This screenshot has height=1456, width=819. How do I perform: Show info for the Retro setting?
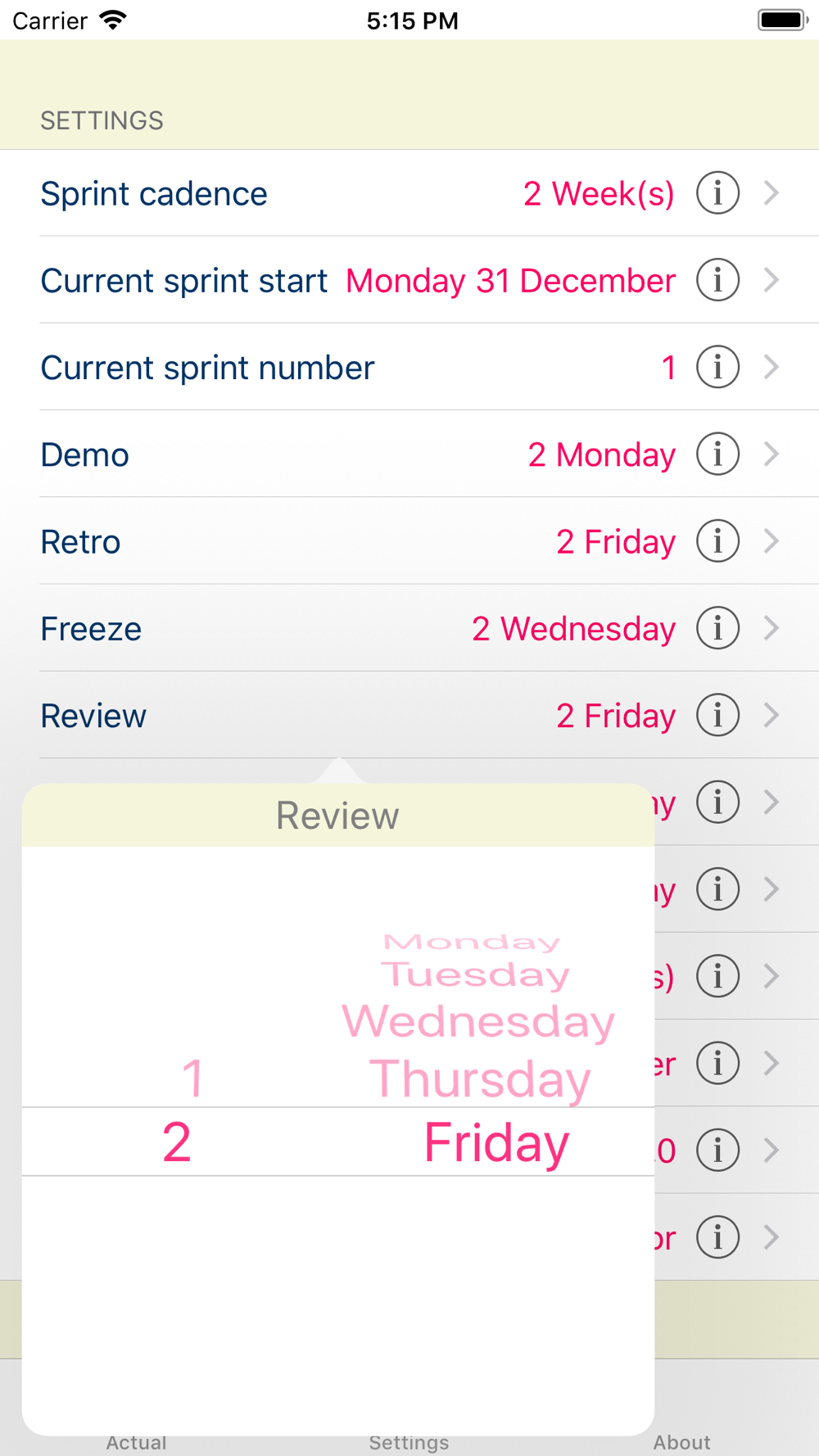pyautogui.click(x=717, y=540)
